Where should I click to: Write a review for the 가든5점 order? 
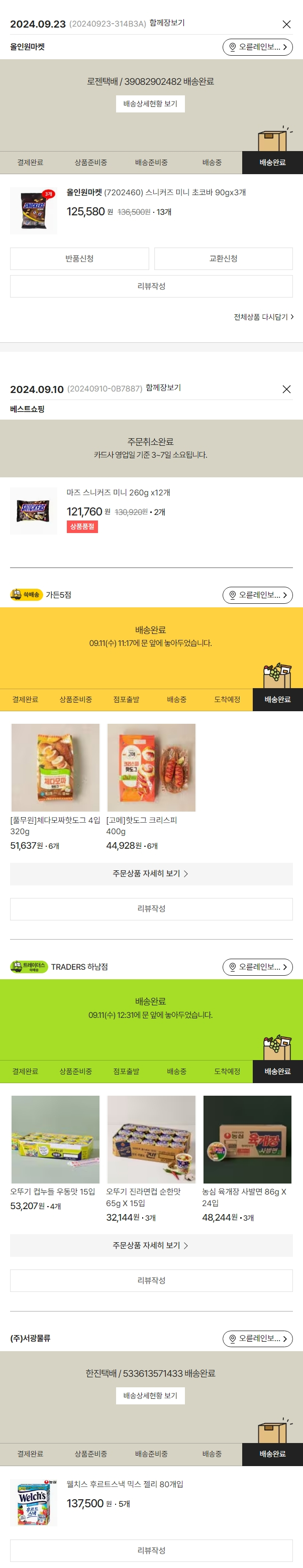pos(151,909)
